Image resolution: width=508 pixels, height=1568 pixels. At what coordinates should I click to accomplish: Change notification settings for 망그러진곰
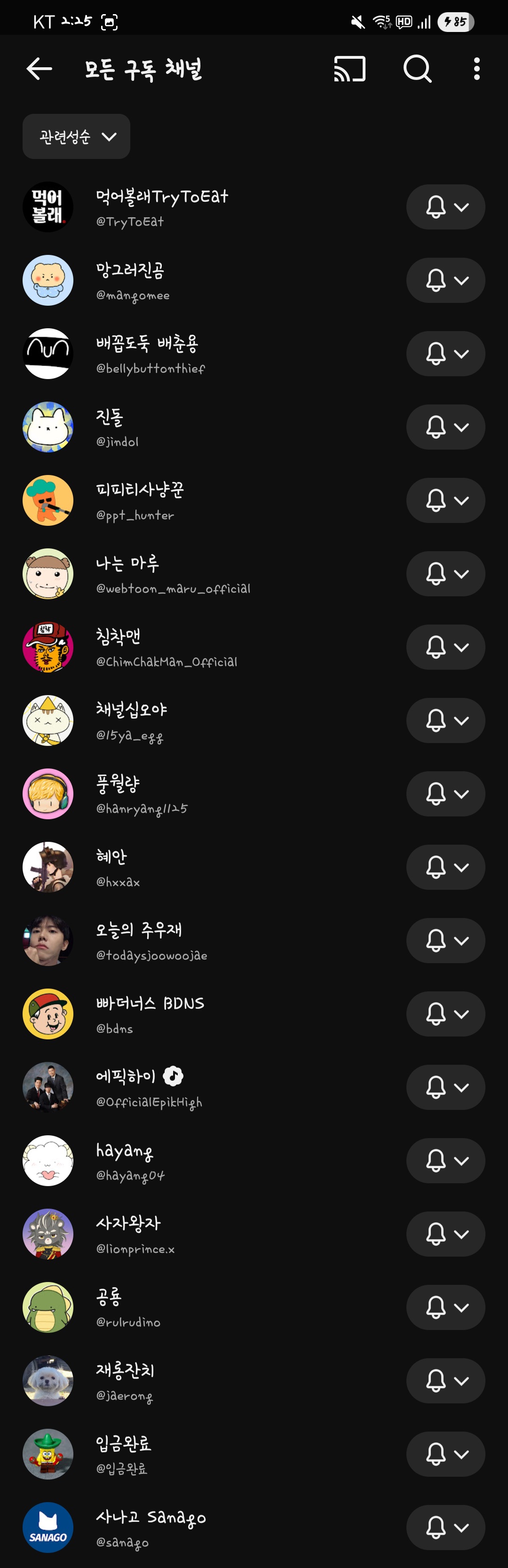pyautogui.click(x=445, y=281)
